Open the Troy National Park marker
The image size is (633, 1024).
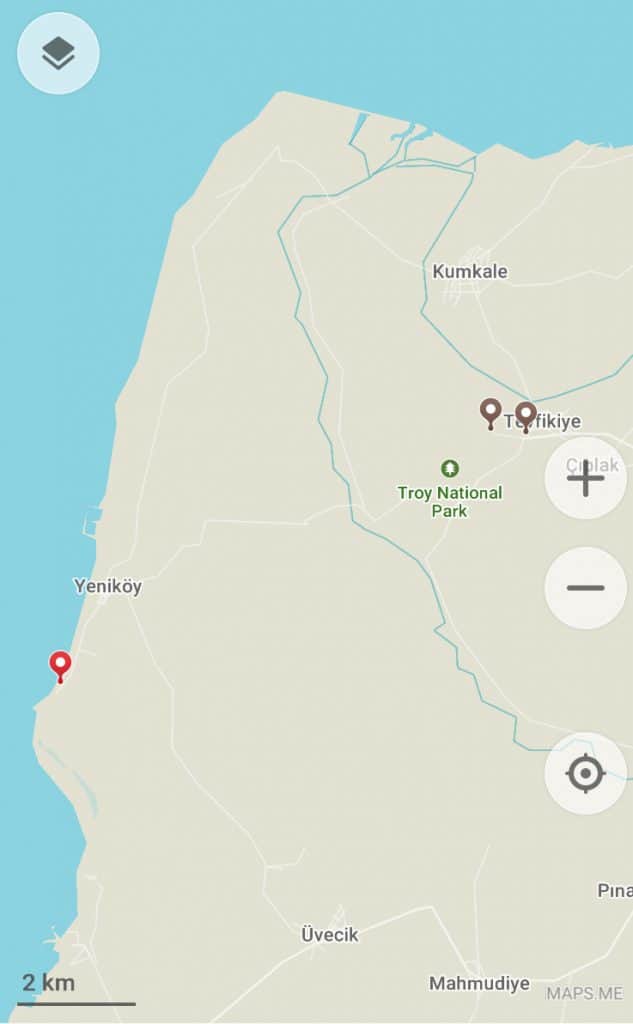coord(449,468)
